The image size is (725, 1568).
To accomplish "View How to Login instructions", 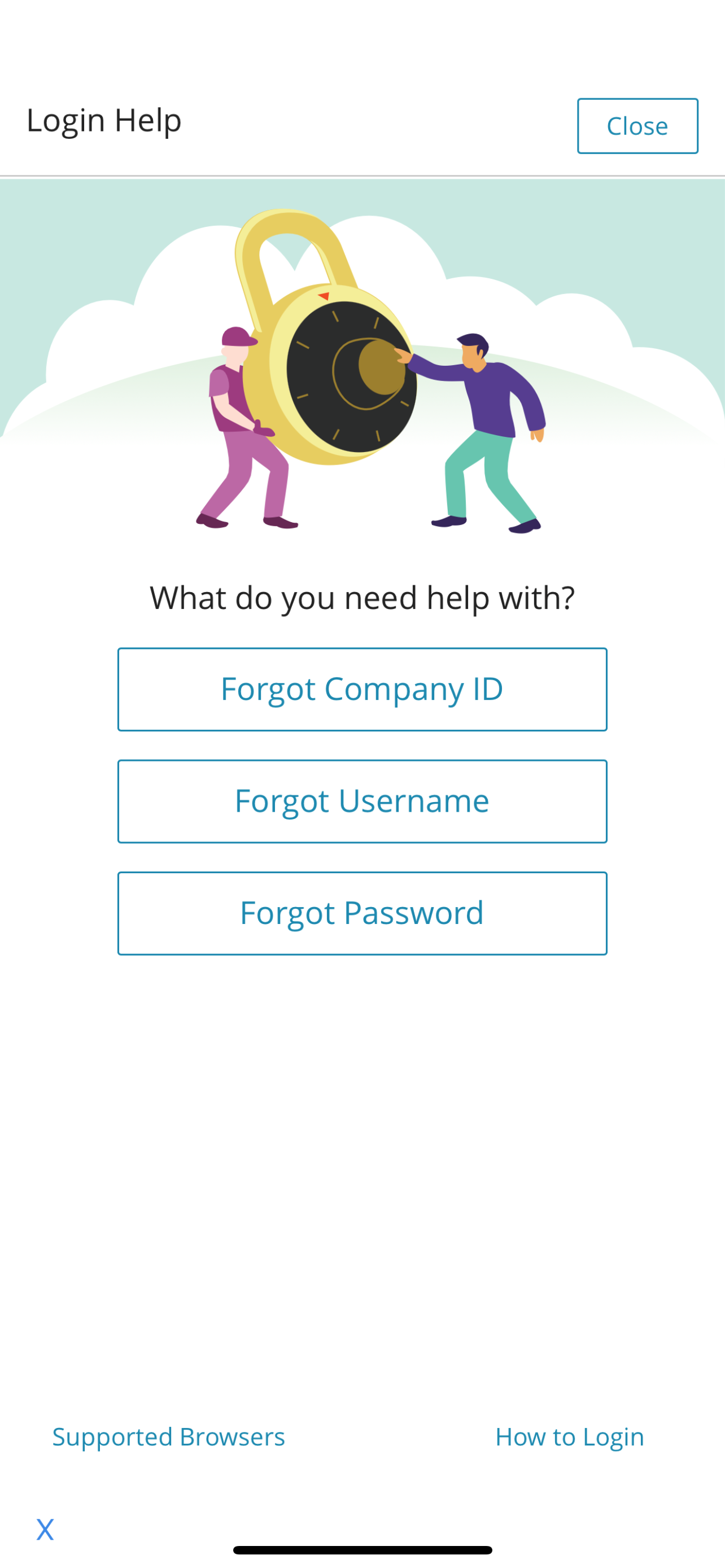I will pyautogui.click(x=569, y=1436).
